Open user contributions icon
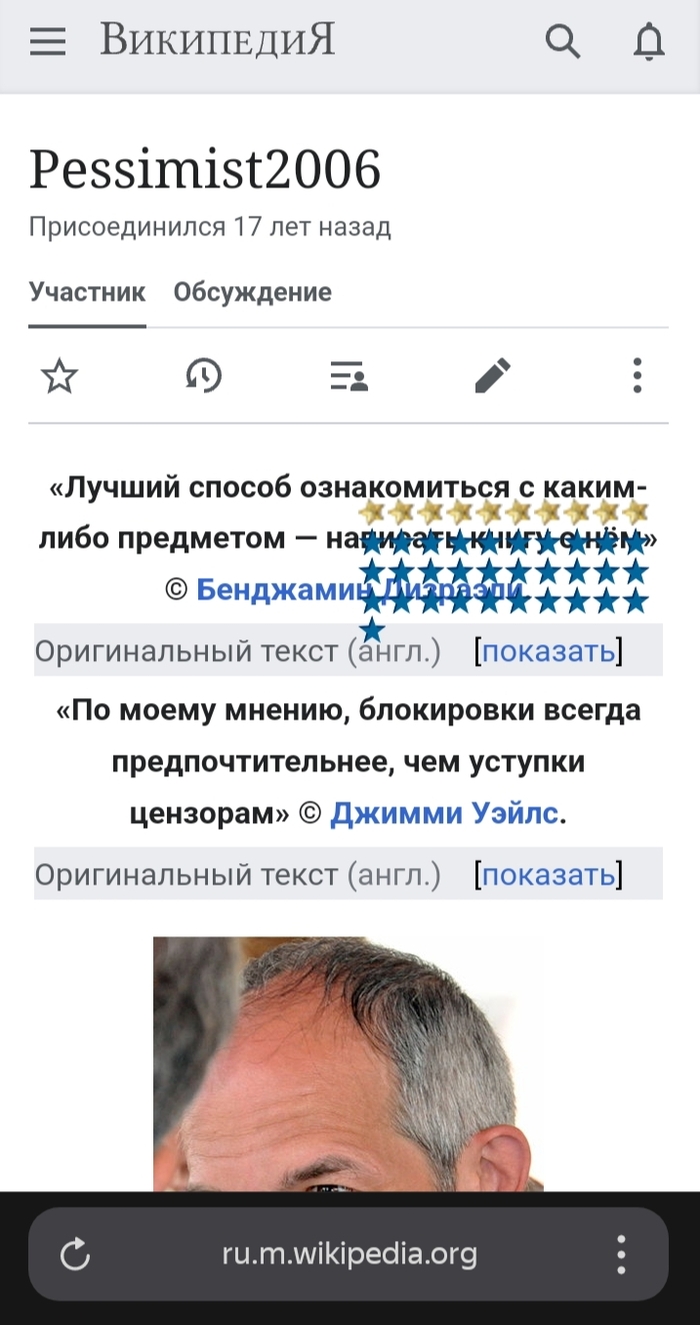The height and width of the screenshot is (1325, 700). pos(349,376)
